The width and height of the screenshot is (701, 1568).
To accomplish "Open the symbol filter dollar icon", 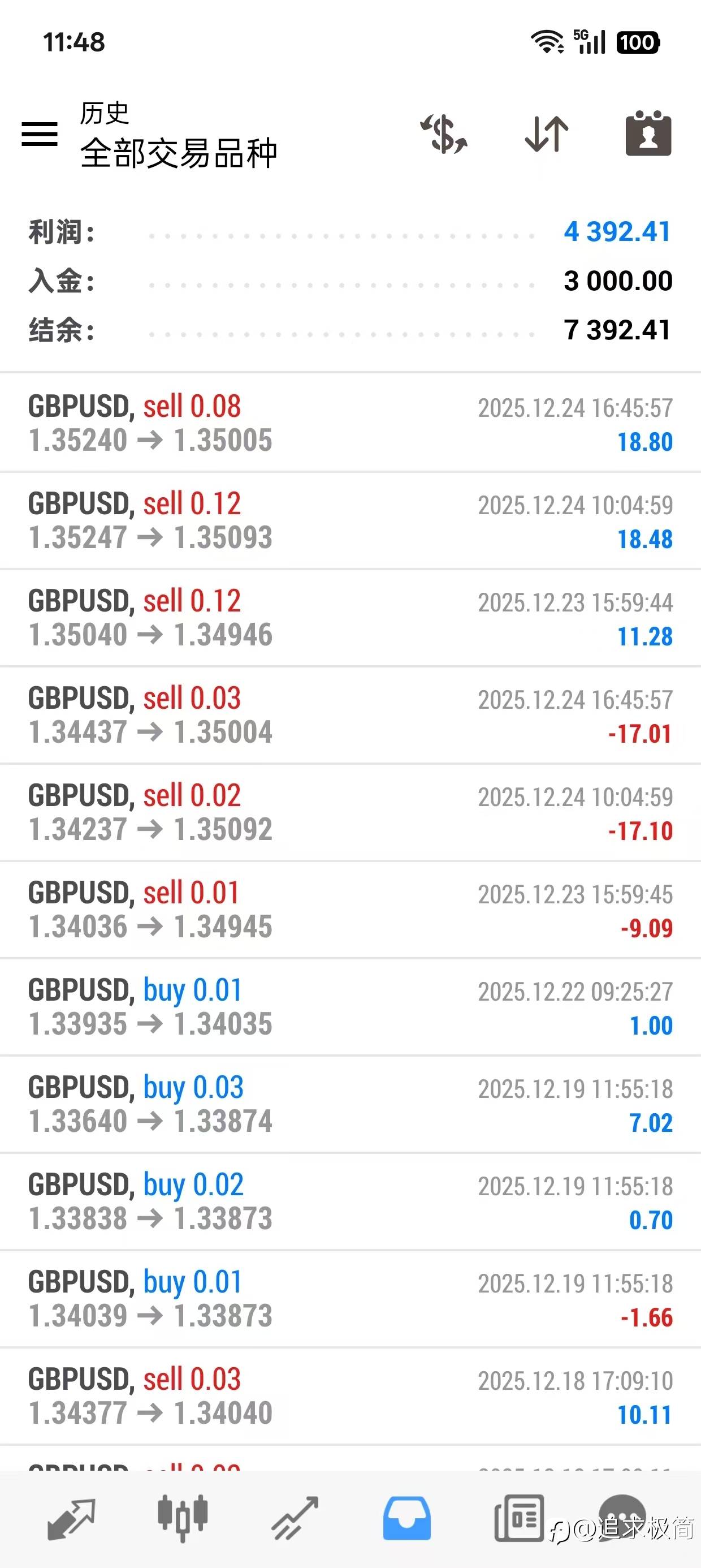I will [444, 134].
